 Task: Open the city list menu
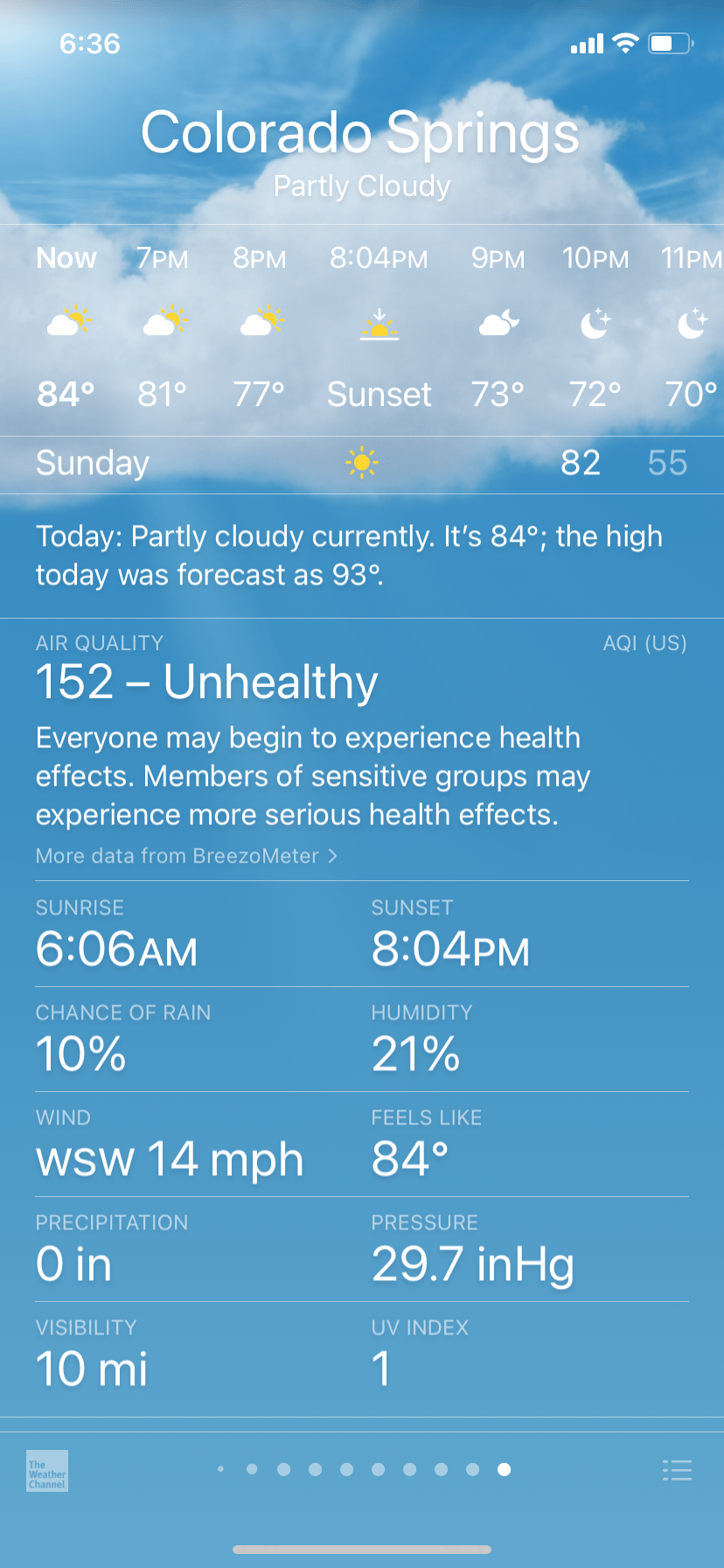(677, 1470)
